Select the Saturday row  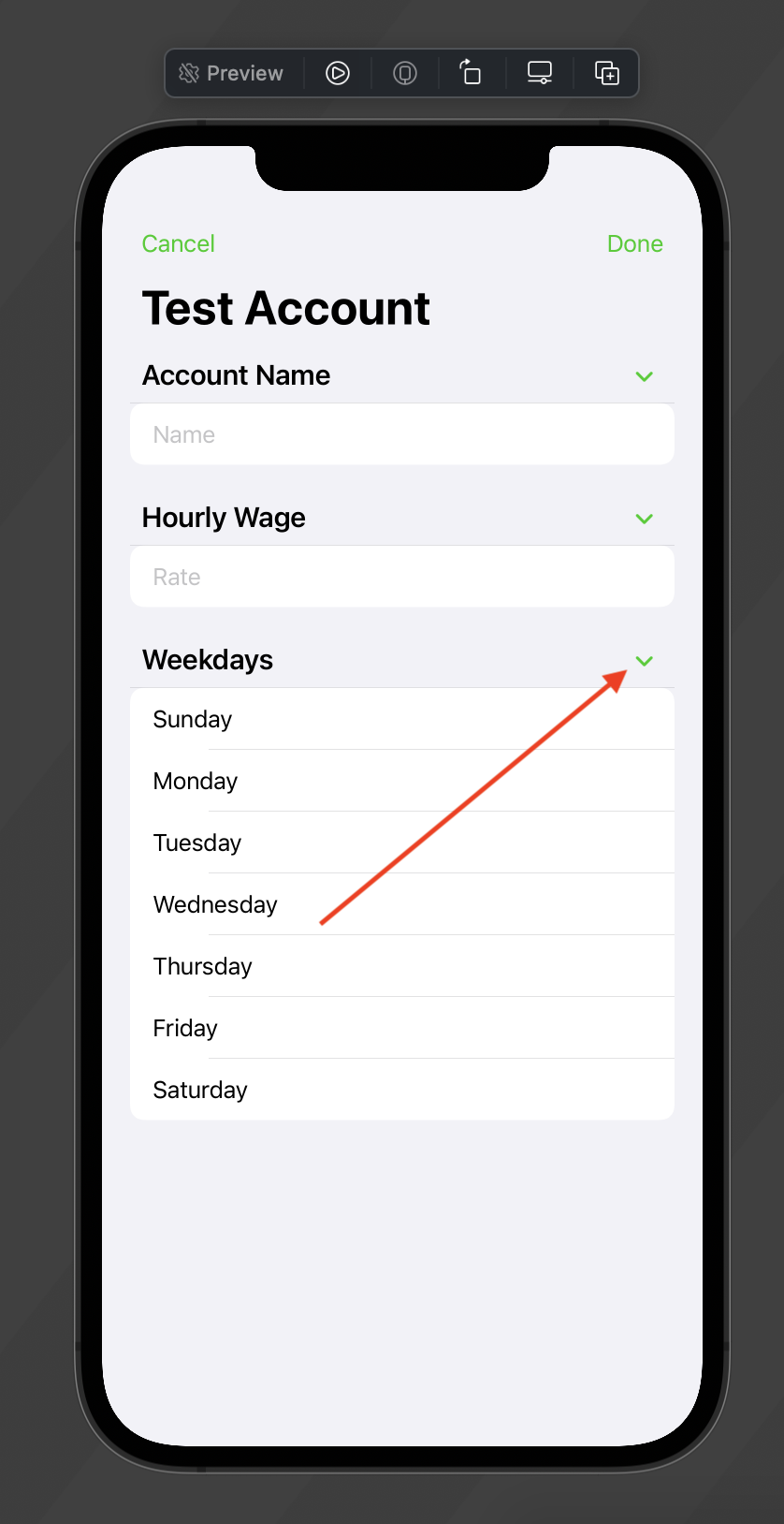[401, 1090]
